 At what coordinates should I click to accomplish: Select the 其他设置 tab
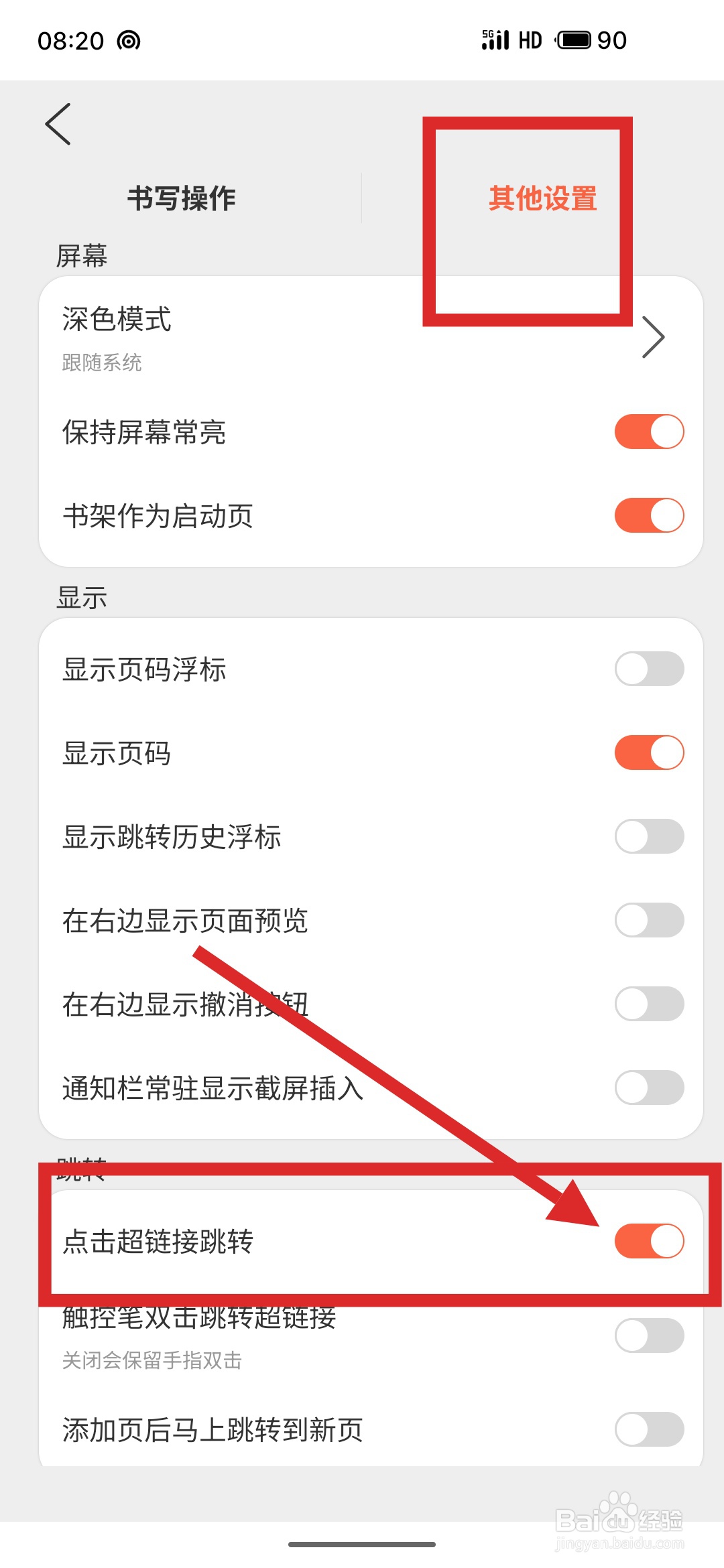(544, 199)
